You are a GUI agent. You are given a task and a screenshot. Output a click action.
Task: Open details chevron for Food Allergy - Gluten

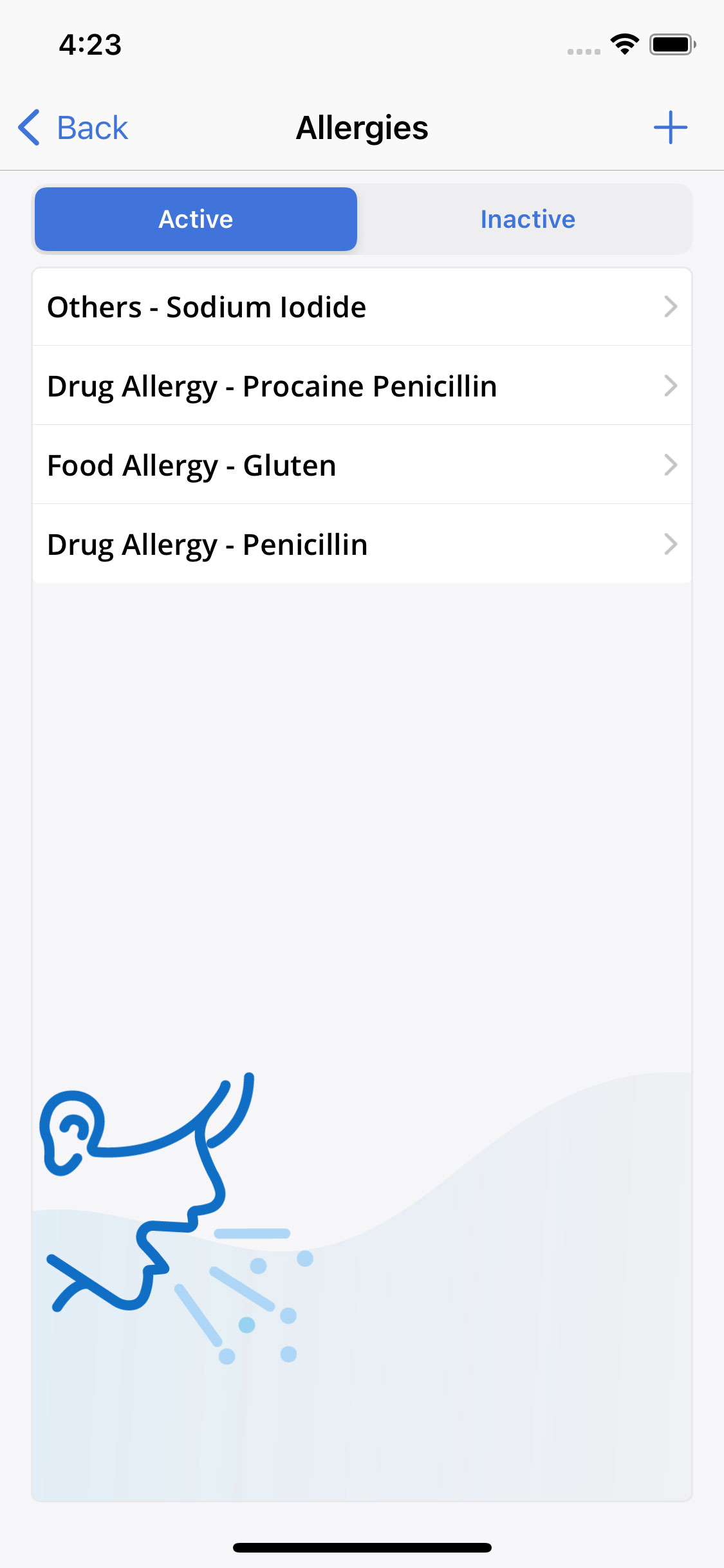coord(671,465)
